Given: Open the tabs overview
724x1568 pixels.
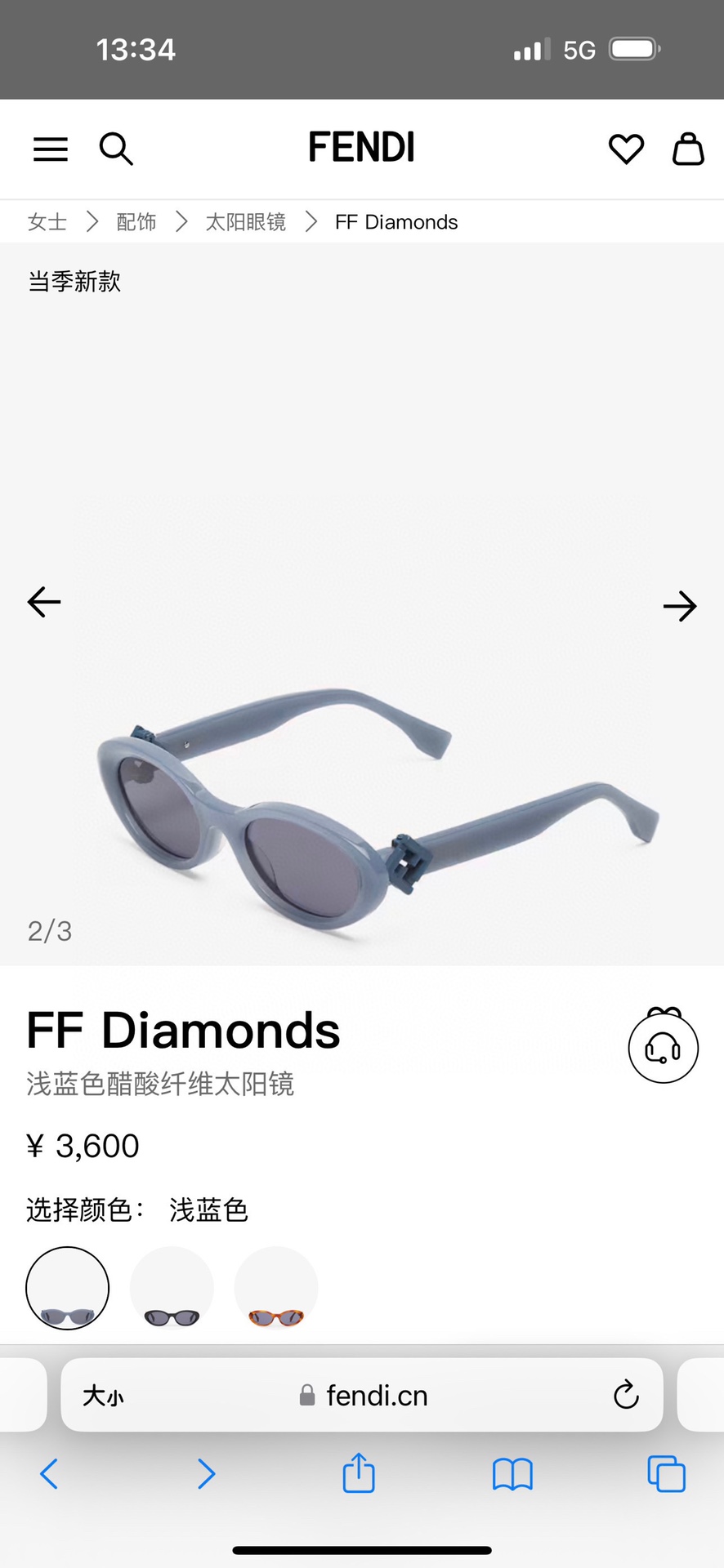Looking at the screenshot, I should tap(666, 1474).
